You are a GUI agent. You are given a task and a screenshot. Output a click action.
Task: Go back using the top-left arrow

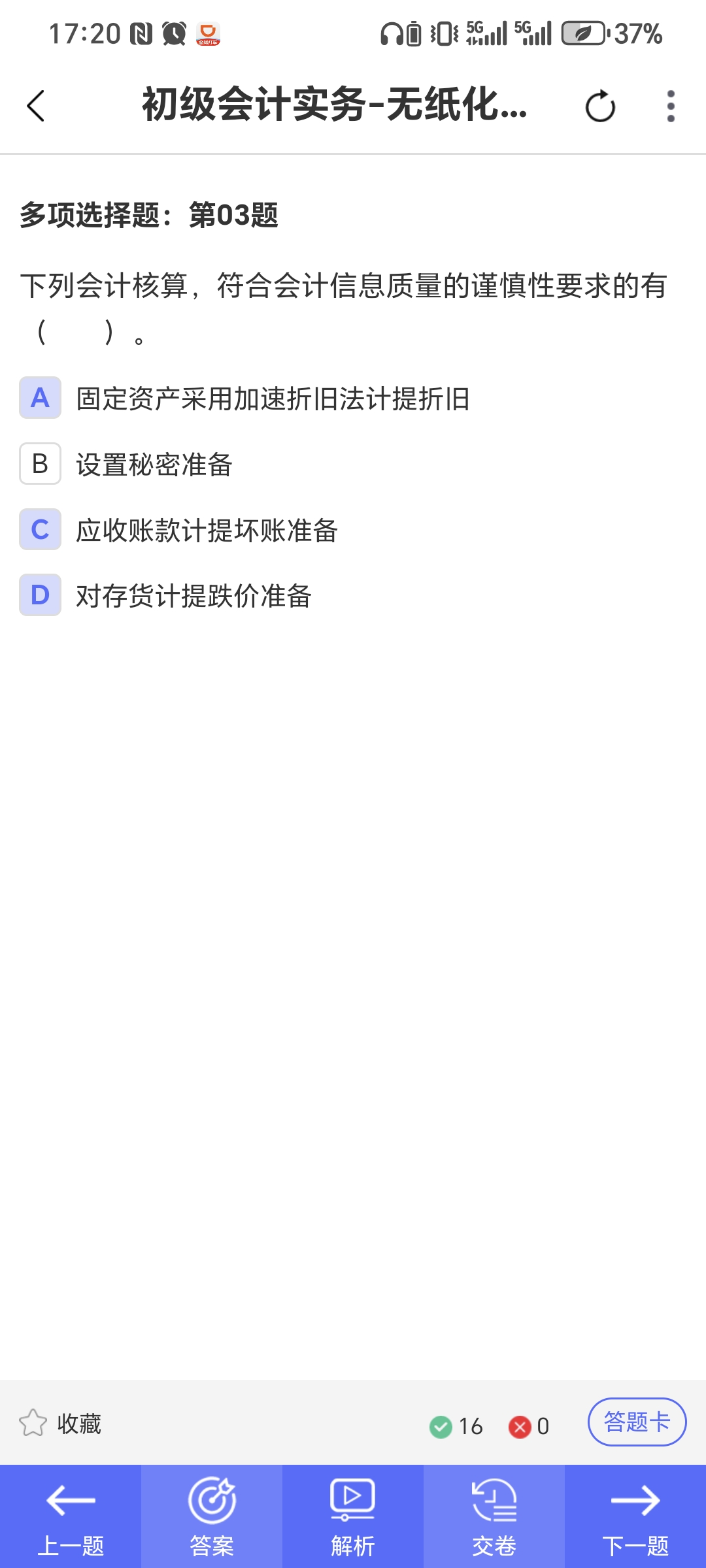point(36,106)
